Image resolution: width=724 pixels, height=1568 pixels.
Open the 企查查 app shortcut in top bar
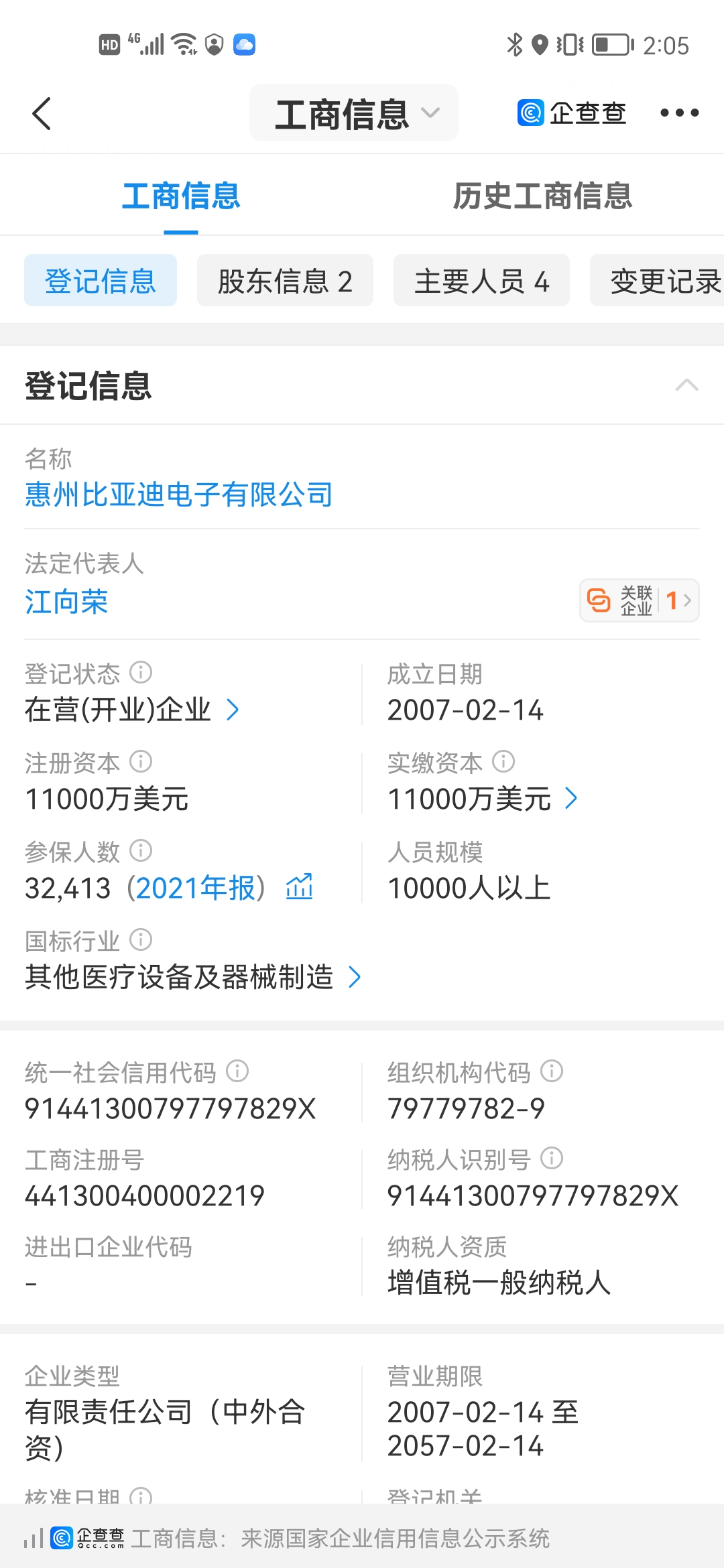tap(573, 113)
